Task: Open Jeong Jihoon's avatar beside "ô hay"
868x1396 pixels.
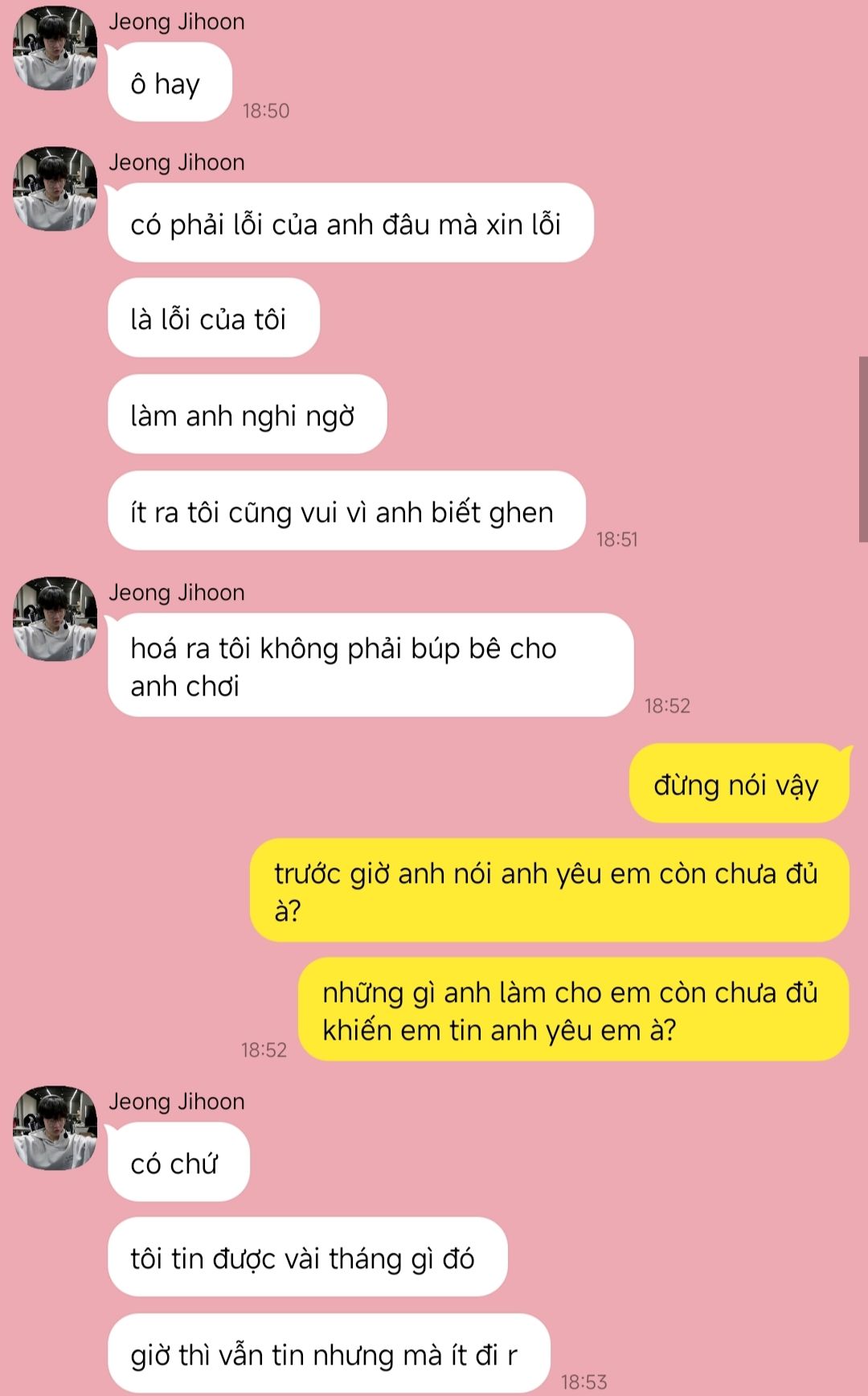Action: click(55, 48)
